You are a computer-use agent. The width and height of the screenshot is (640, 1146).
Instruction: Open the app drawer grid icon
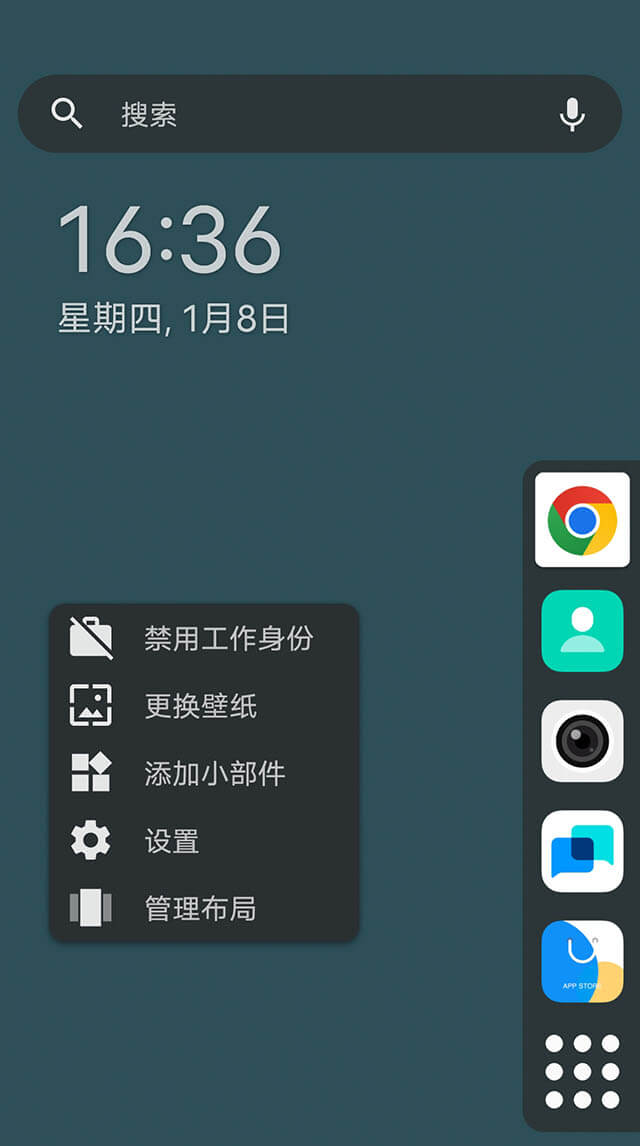click(x=582, y=1071)
